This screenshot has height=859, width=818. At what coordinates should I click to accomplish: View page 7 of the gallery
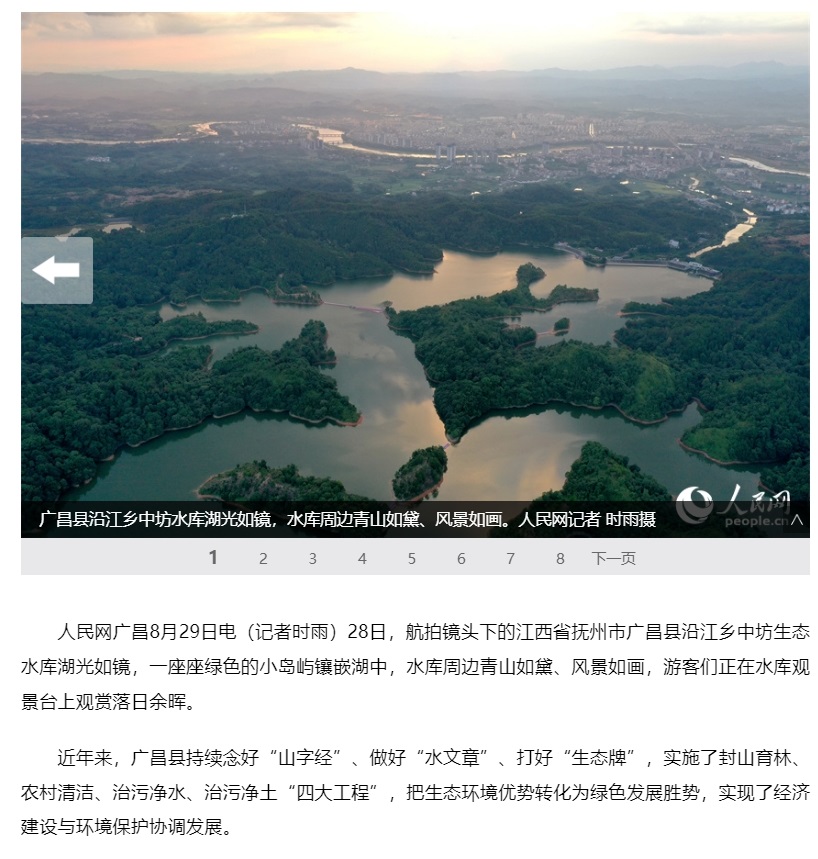point(510,558)
